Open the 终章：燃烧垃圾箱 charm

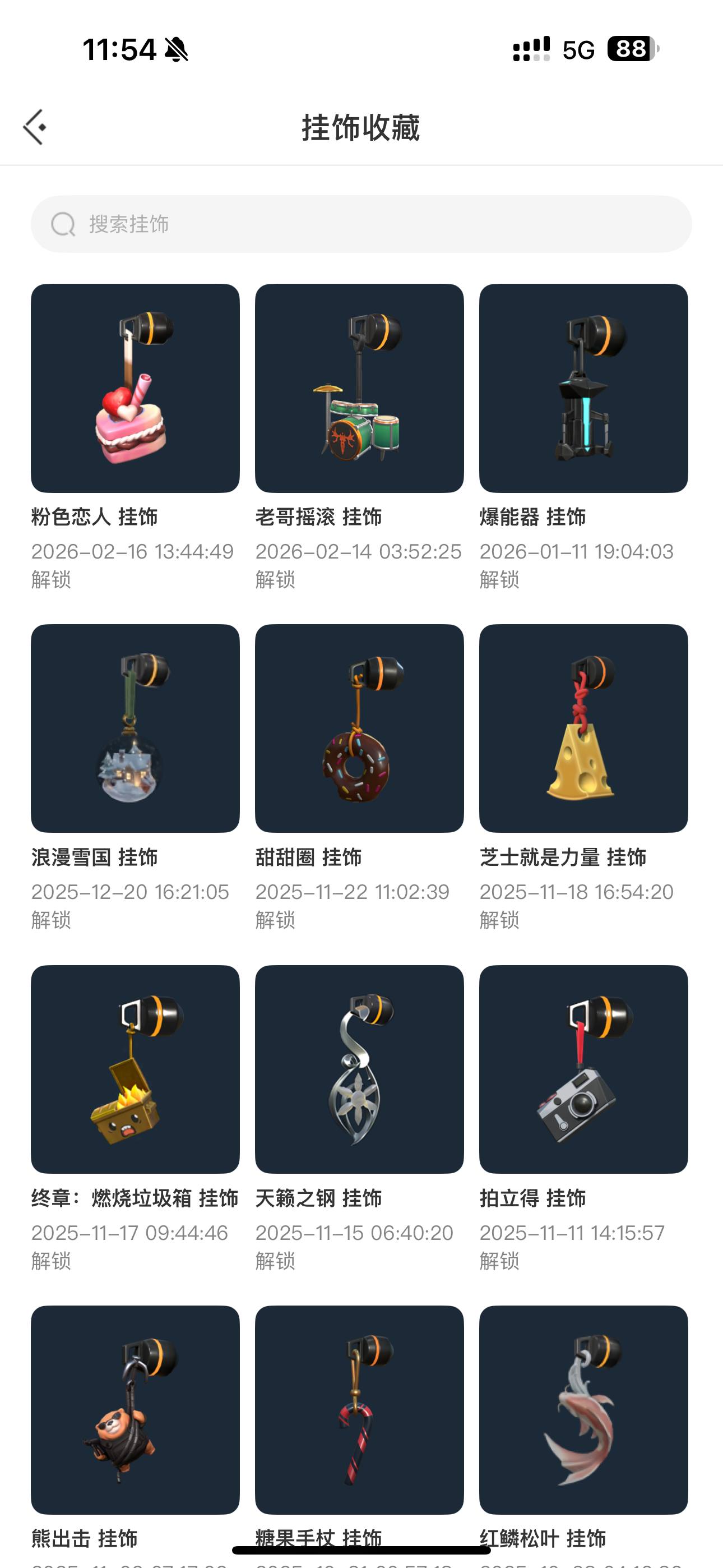click(136, 1071)
